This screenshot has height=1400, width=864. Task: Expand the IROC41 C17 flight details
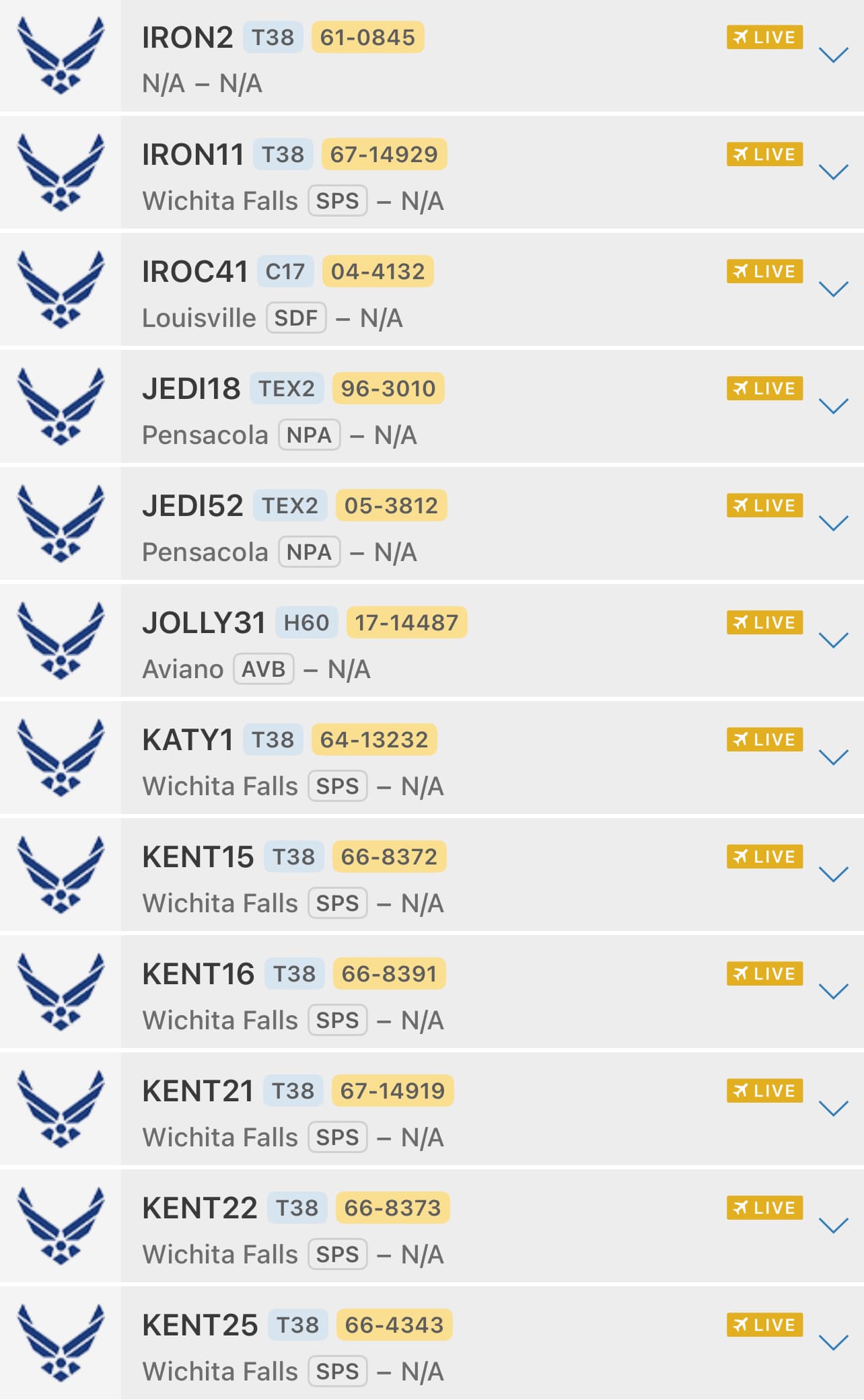pyautogui.click(x=832, y=289)
